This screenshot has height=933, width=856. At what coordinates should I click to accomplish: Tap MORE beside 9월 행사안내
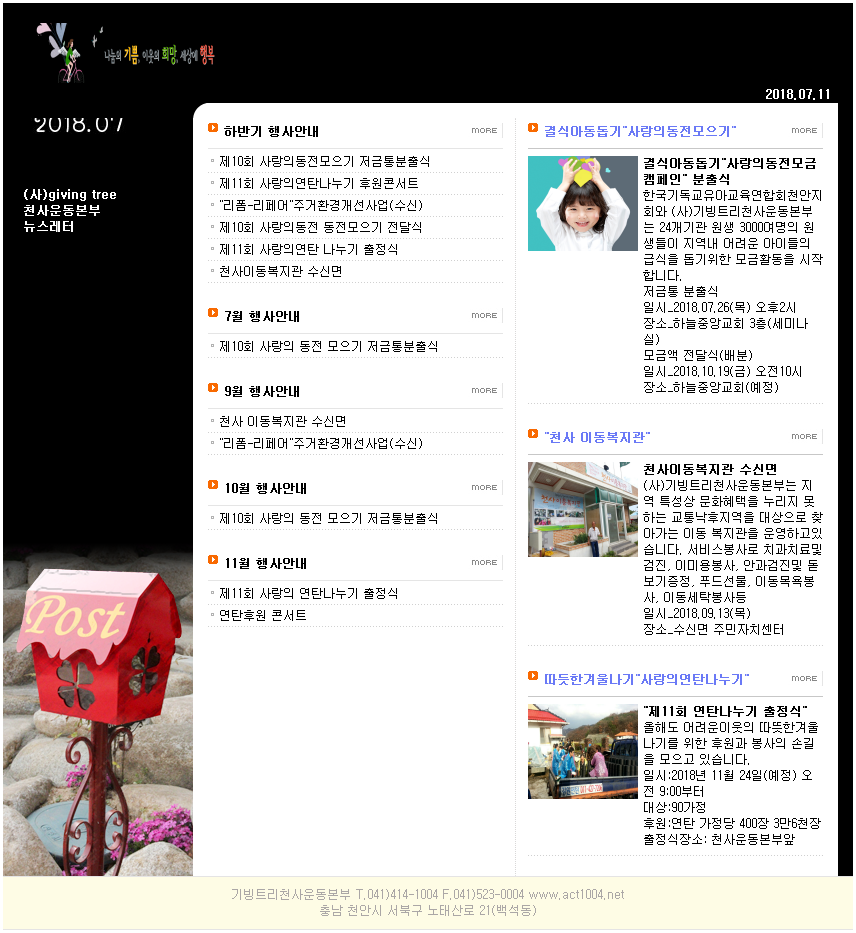click(x=484, y=390)
